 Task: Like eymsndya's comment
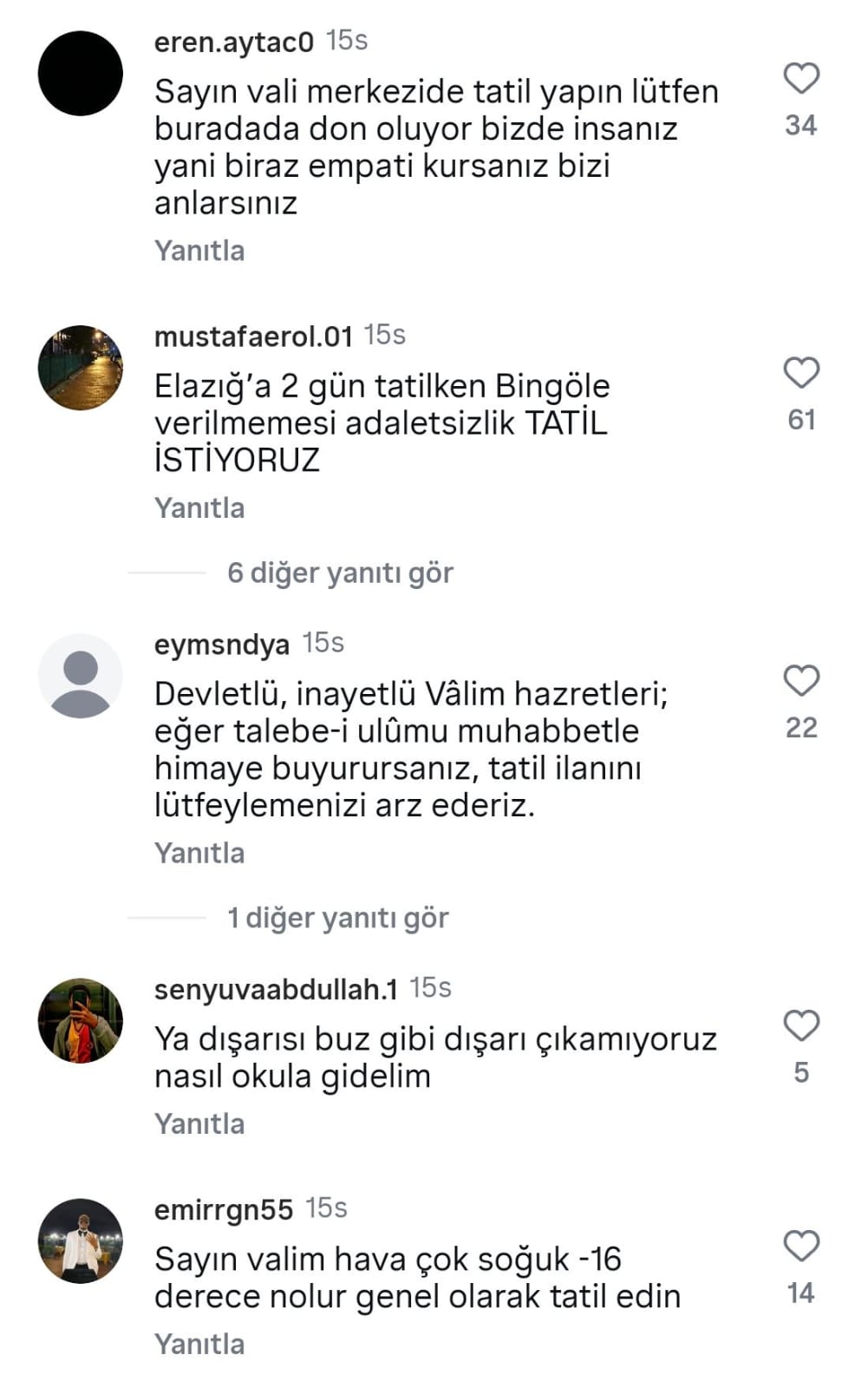tap(801, 681)
